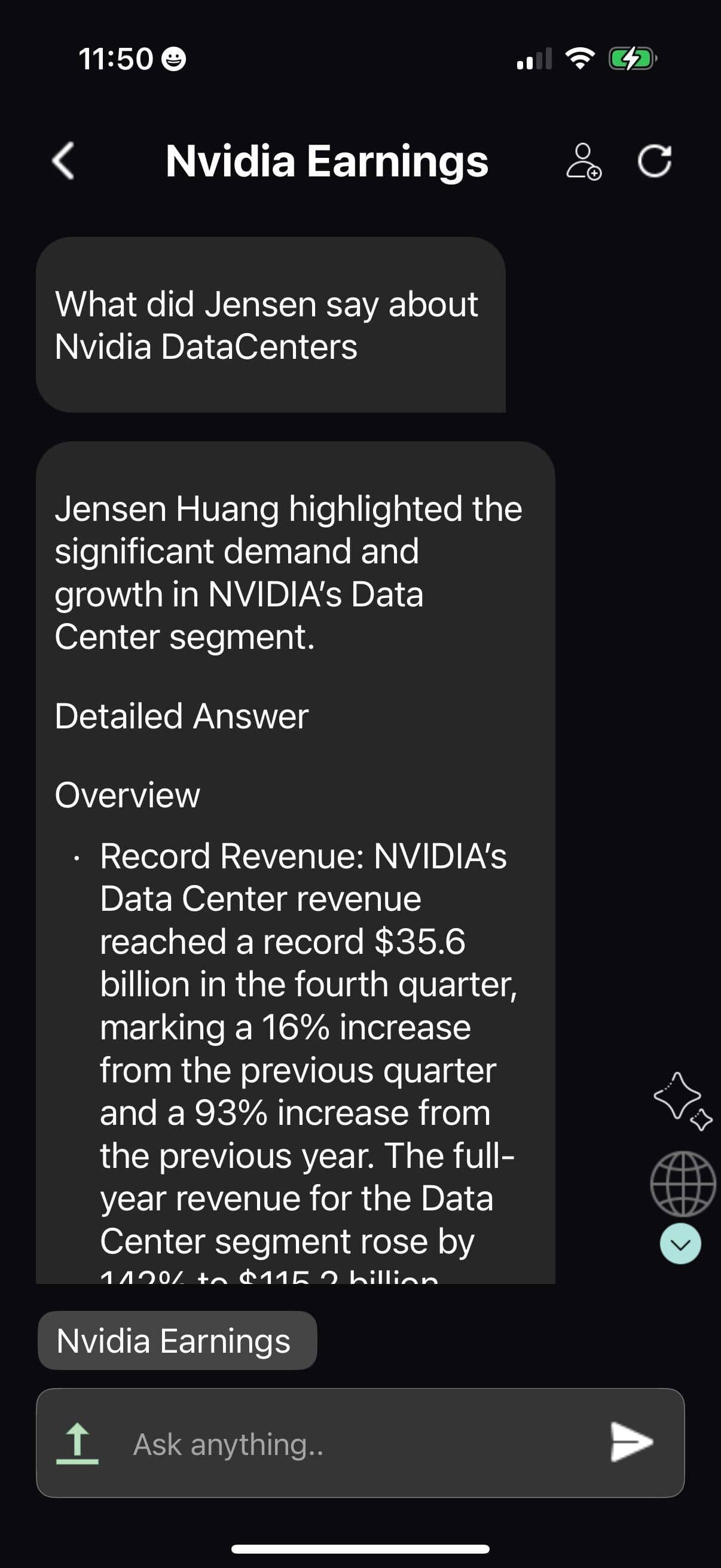Tap the sparkle stars icon
Screen dimensions: 721x1568
(682, 1100)
